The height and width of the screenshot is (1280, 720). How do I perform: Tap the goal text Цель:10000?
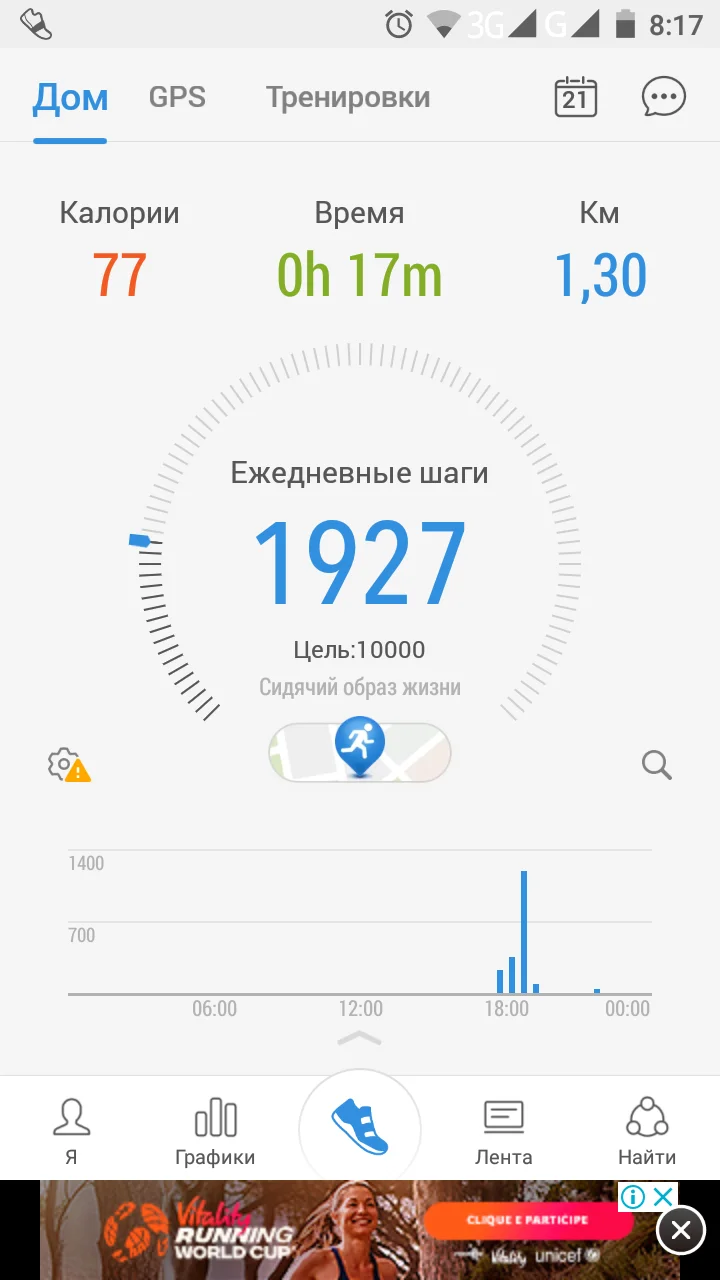coord(361,649)
